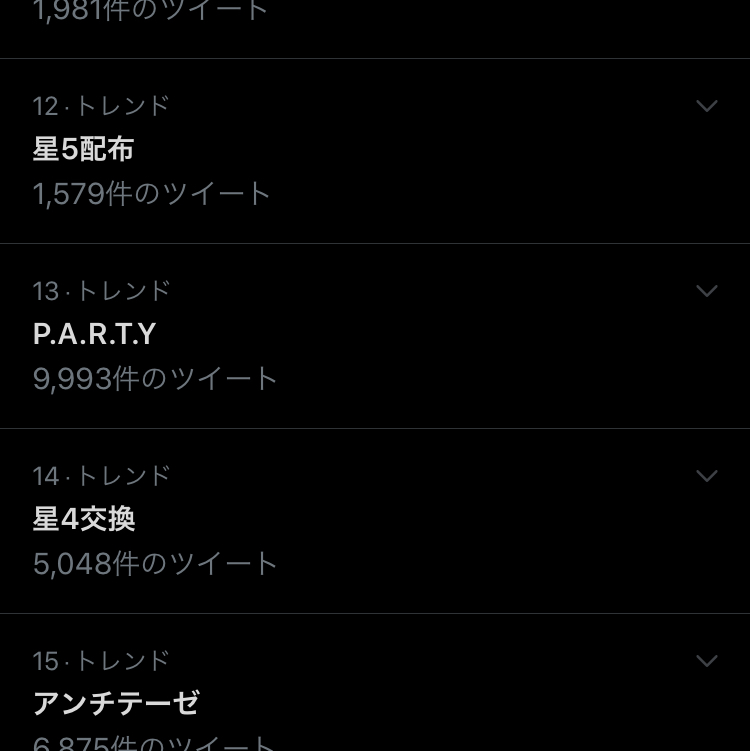Expand options chevron for P.A.R.T.Y trend

click(x=707, y=291)
